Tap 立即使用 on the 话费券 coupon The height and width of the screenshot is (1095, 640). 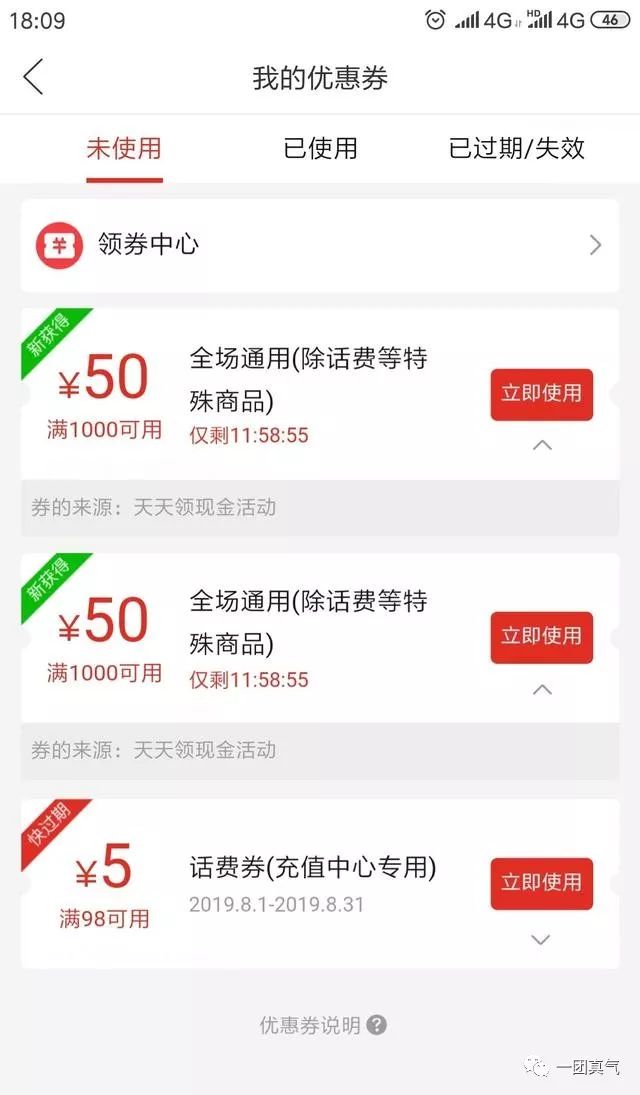[541, 883]
